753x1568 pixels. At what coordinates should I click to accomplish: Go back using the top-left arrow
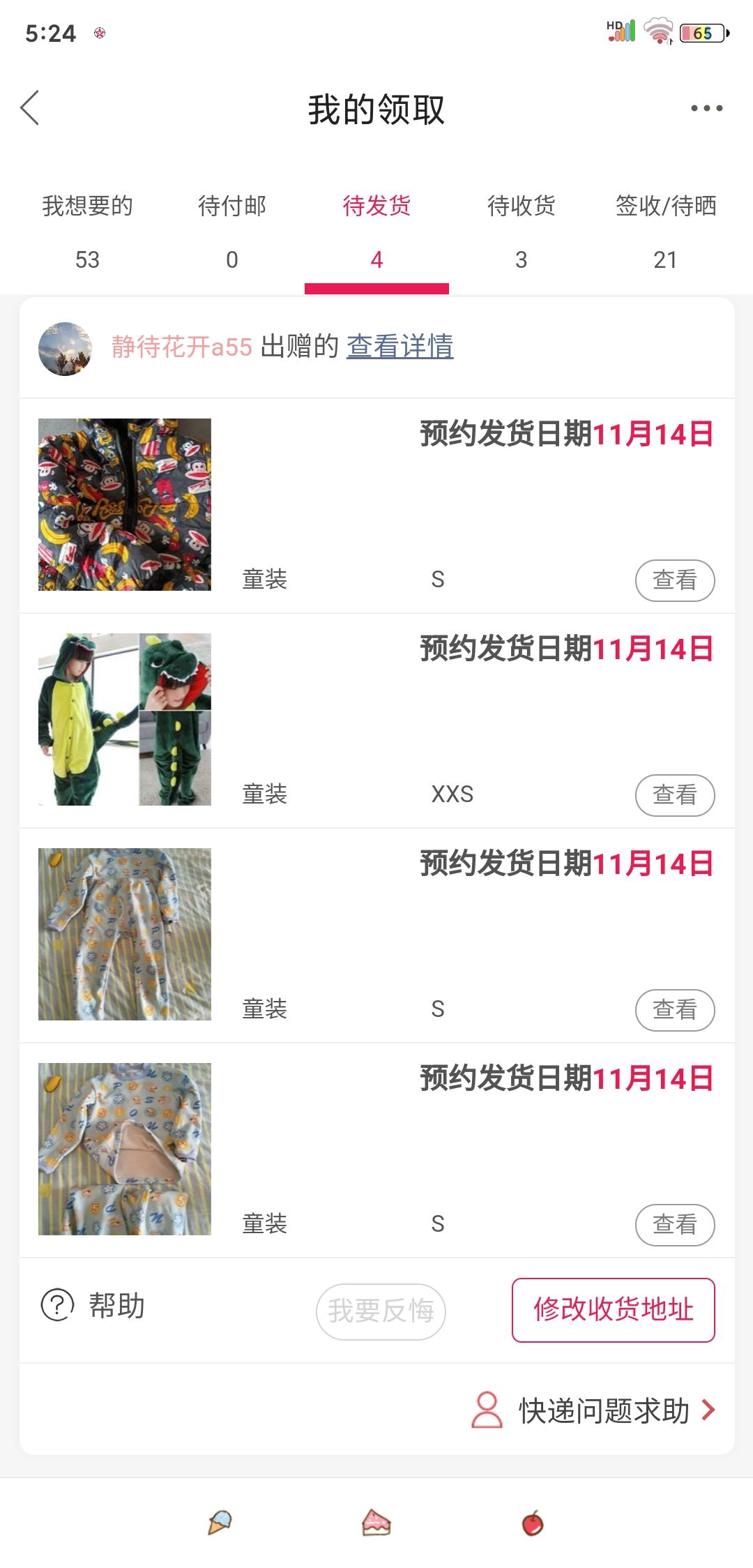tap(30, 108)
